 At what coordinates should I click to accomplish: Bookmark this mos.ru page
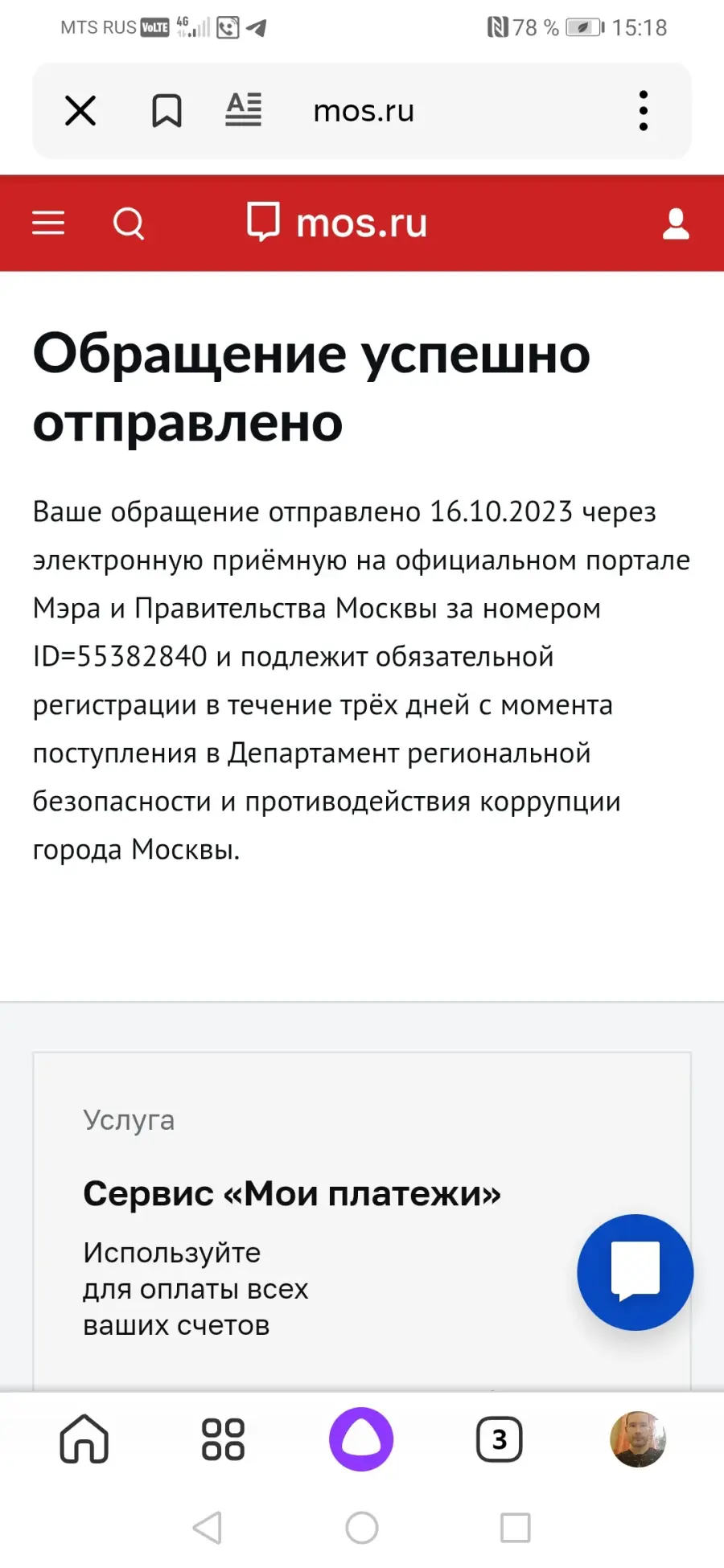(x=167, y=111)
